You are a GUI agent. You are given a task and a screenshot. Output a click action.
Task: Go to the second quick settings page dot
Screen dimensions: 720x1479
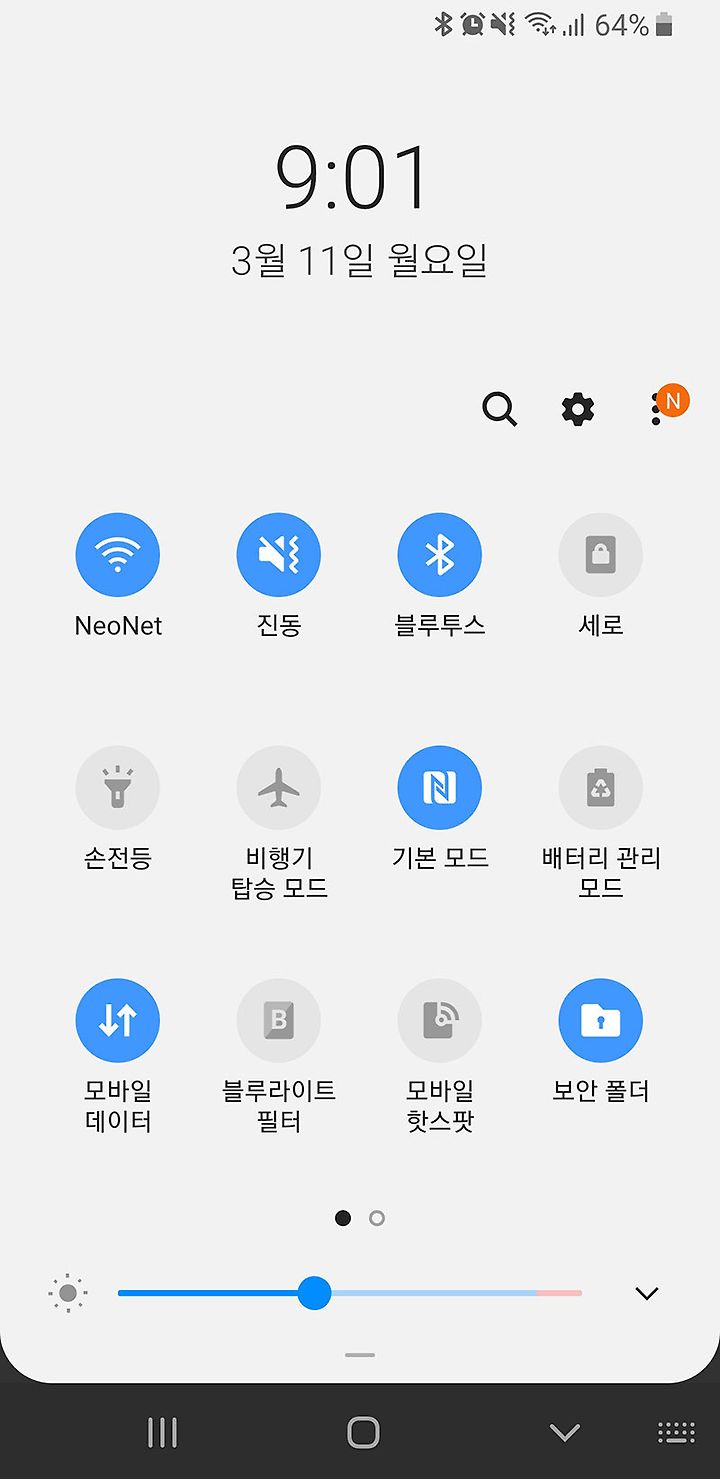pyautogui.click(x=377, y=1218)
